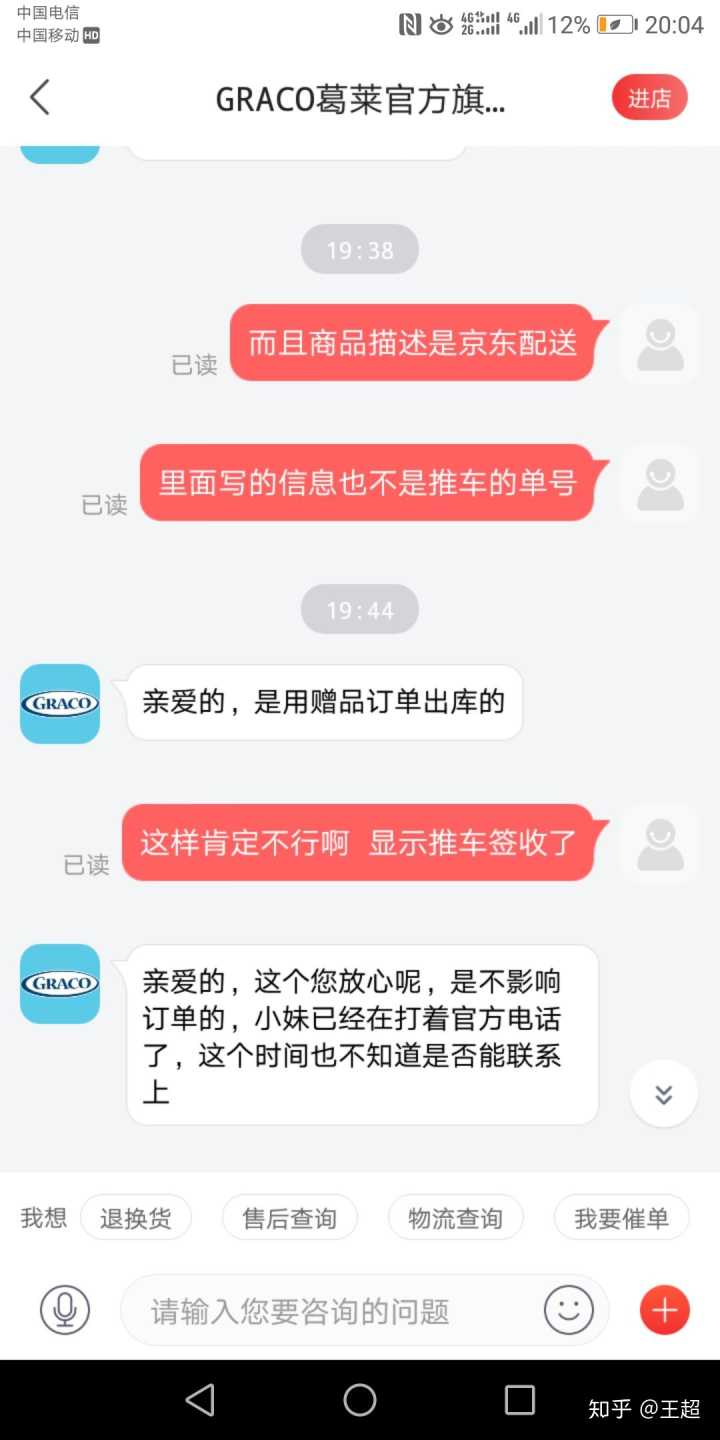The image size is (720, 1440).
Task: Open the 物流查询 shortcut chip
Action: click(x=455, y=1218)
